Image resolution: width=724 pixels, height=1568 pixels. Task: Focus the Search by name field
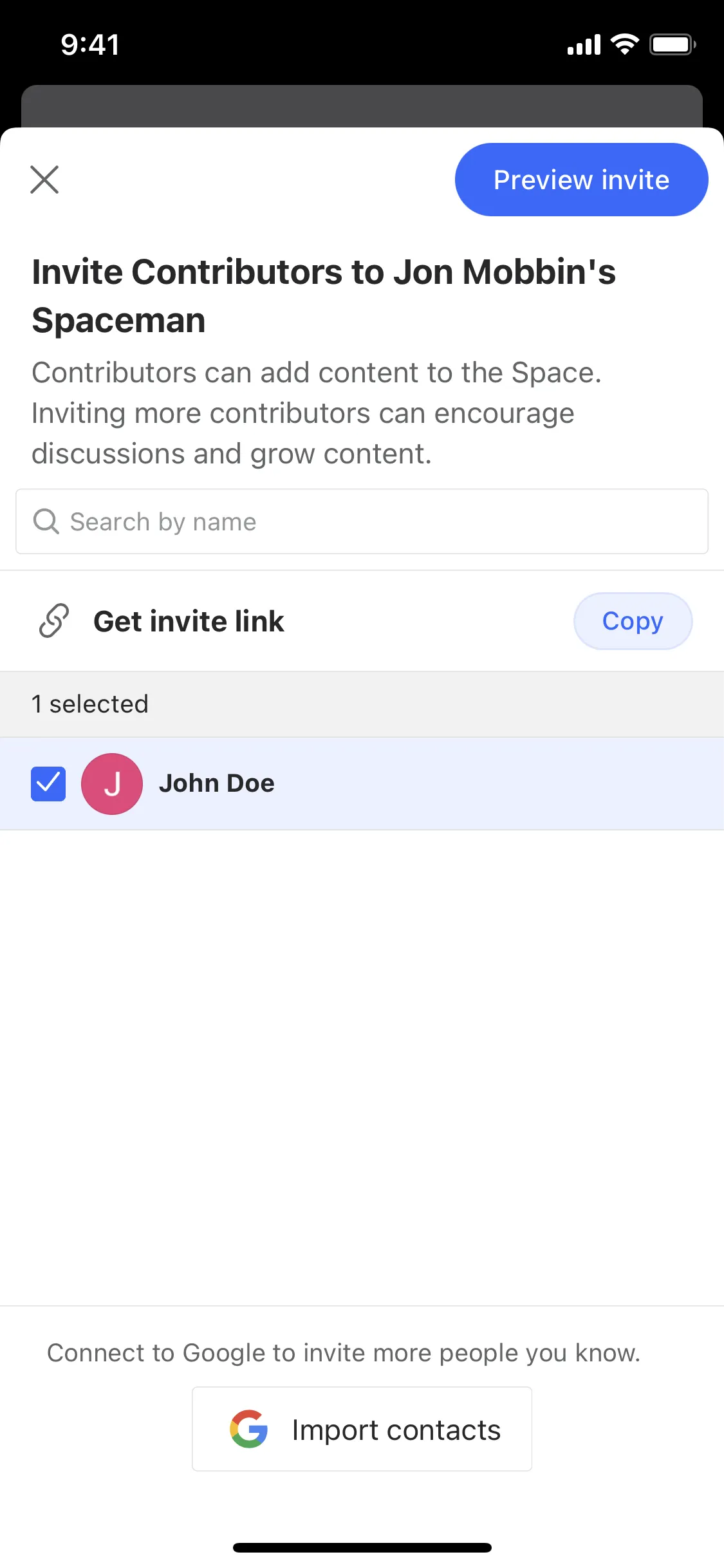point(362,521)
